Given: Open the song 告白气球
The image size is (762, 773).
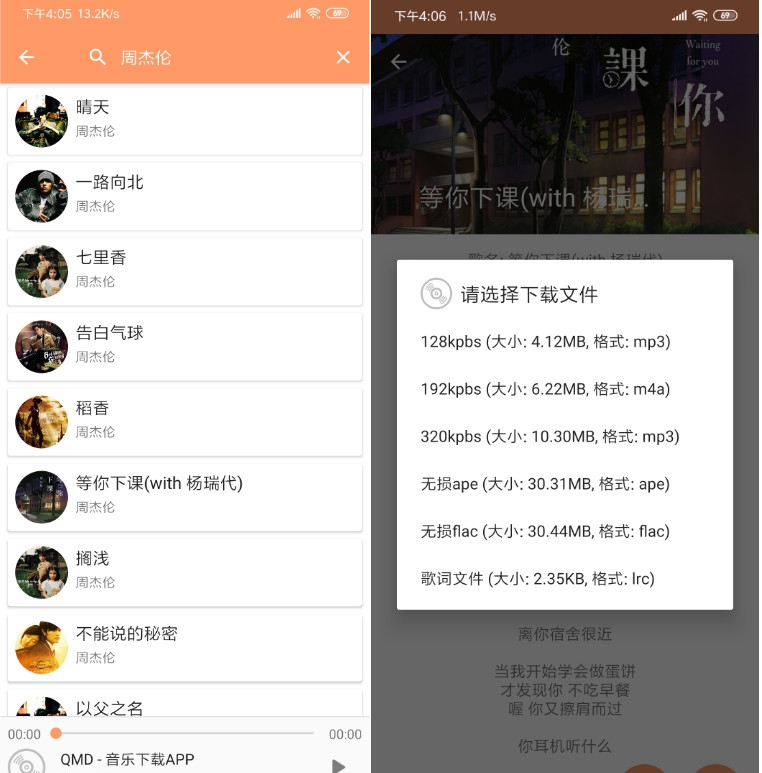Looking at the screenshot, I should pyautogui.click(x=185, y=345).
